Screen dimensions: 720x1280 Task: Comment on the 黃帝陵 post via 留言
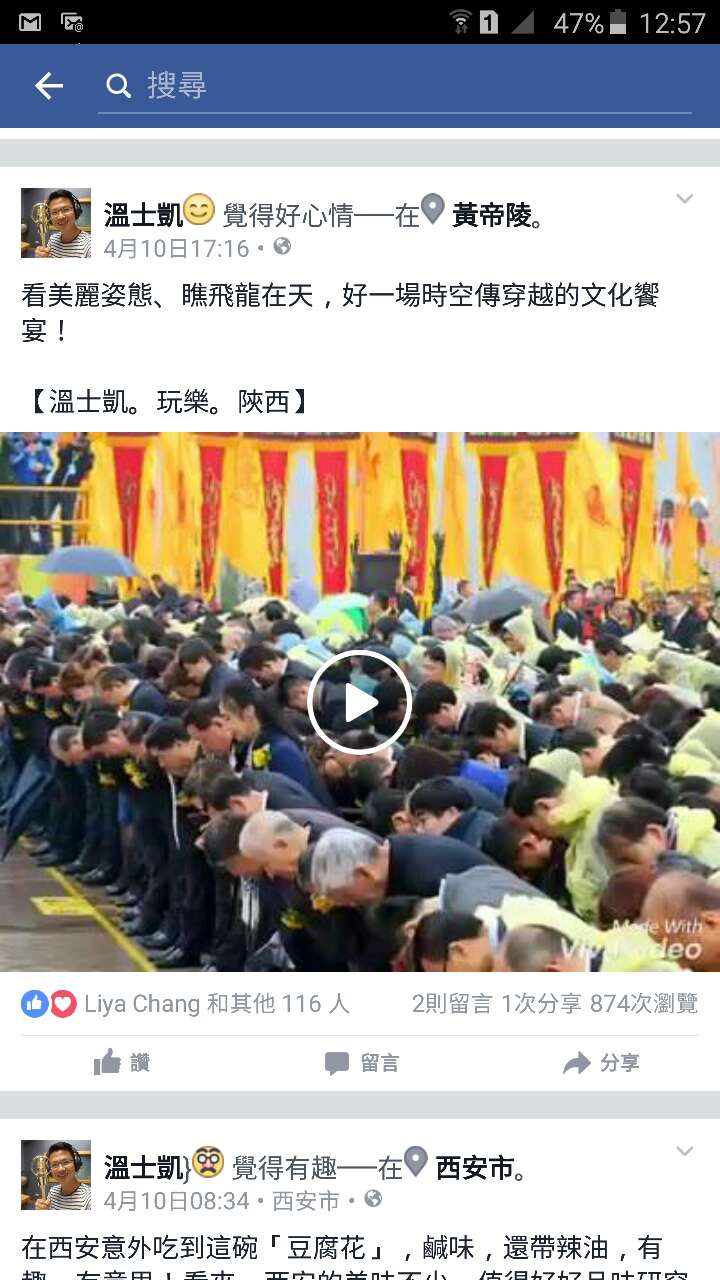361,1062
